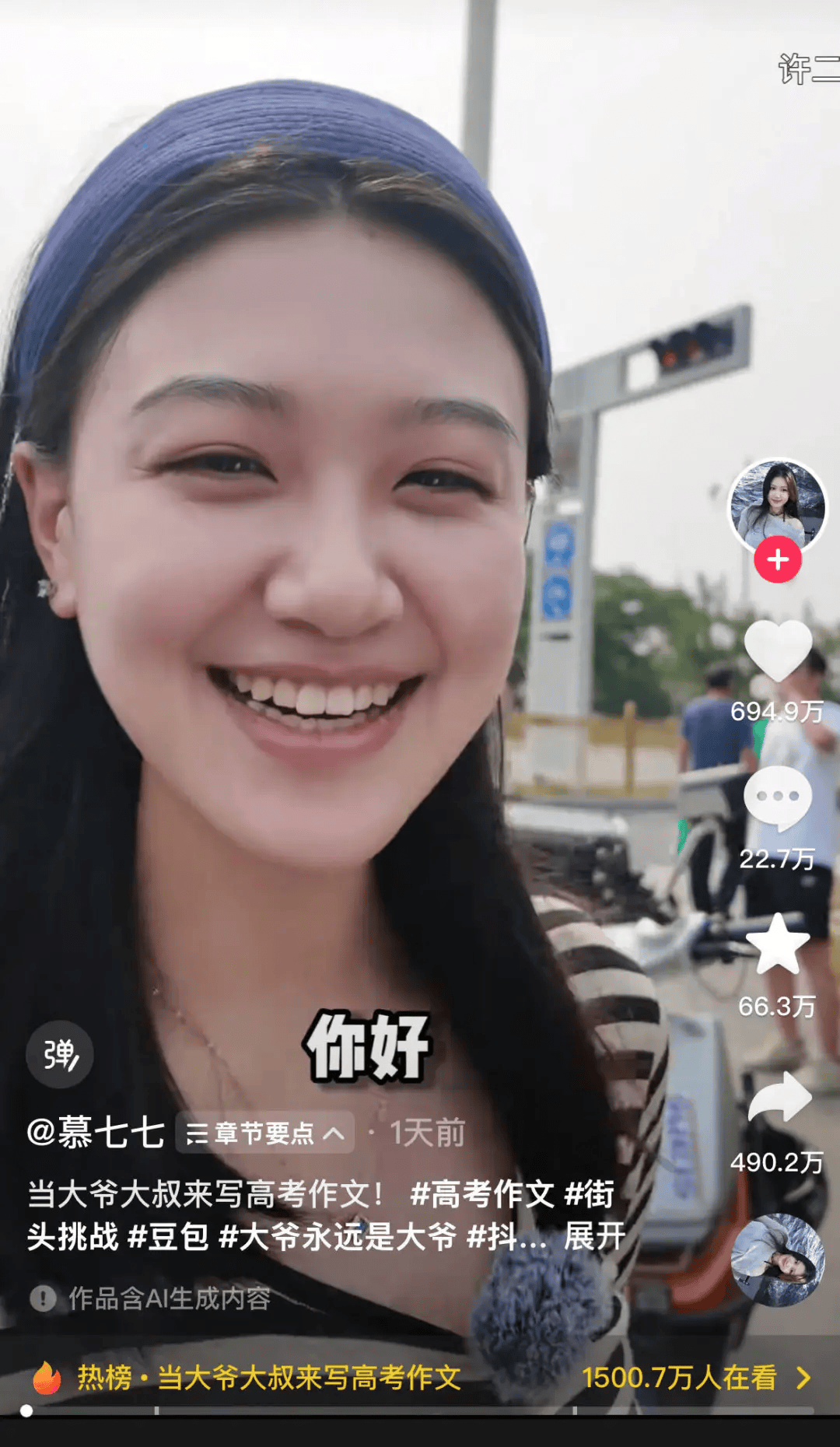Open the #豆包 hashtag

[169, 1235]
